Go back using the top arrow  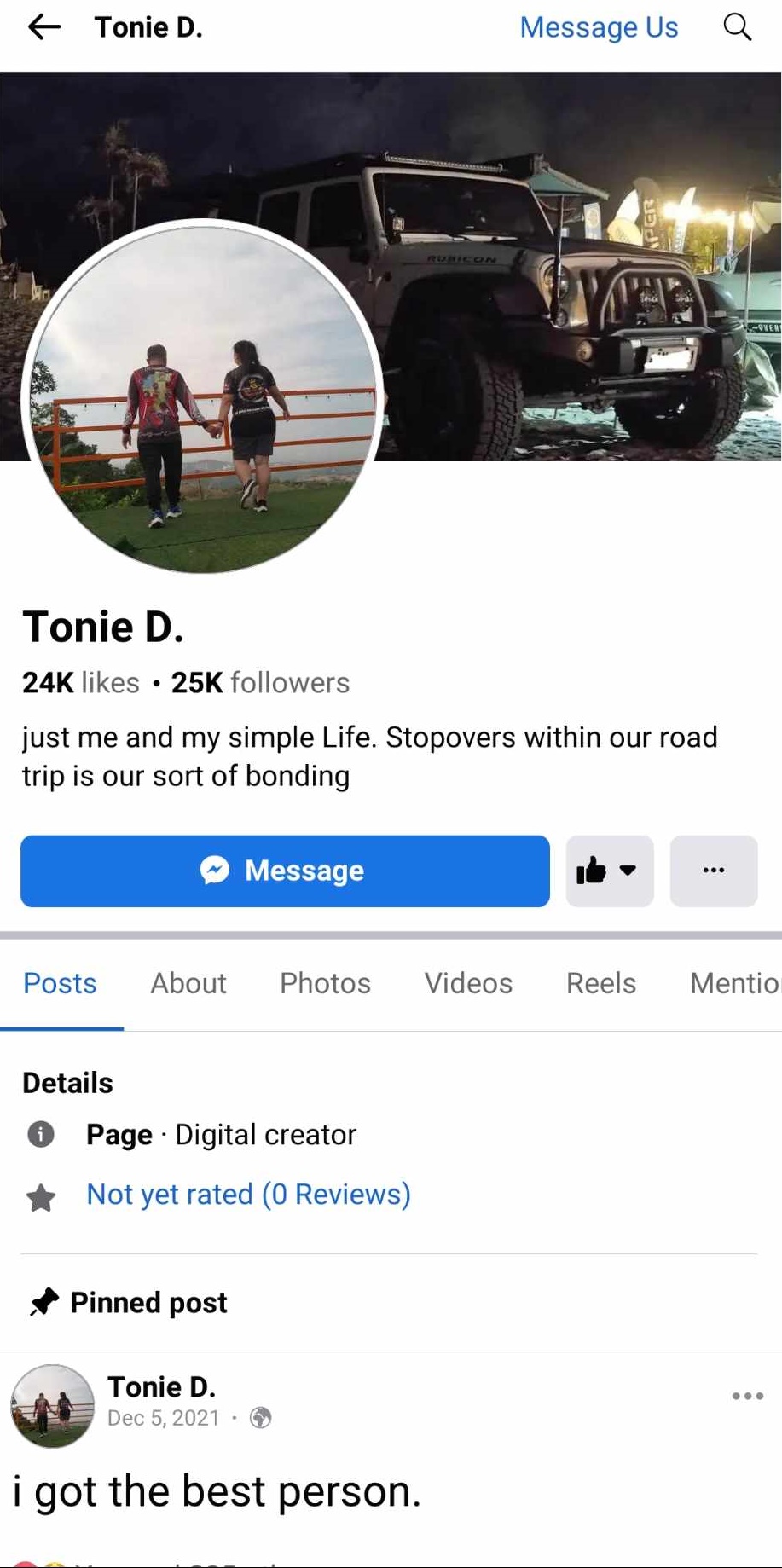(44, 27)
